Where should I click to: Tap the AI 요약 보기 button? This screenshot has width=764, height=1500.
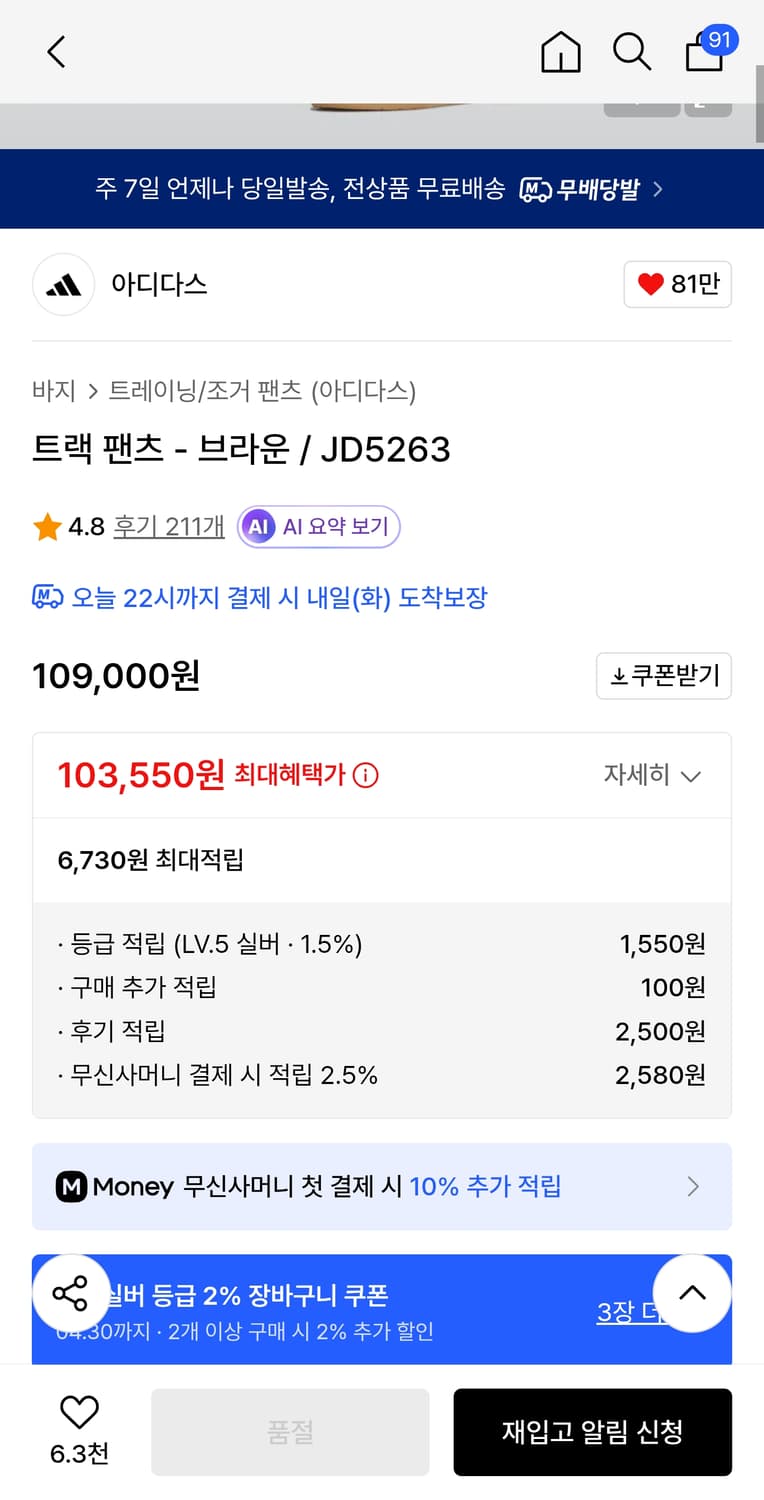click(x=318, y=526)
